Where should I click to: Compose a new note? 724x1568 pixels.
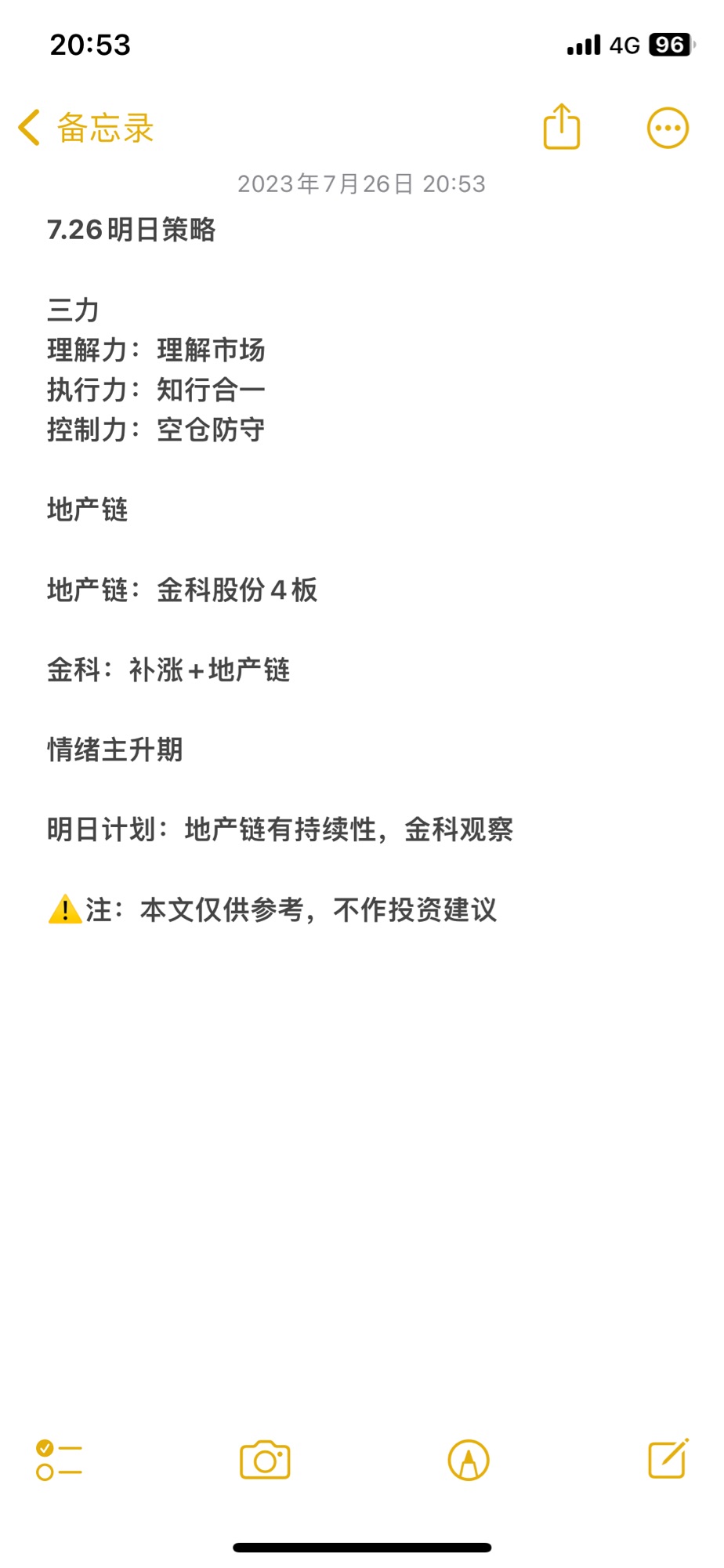(668, 1458)
